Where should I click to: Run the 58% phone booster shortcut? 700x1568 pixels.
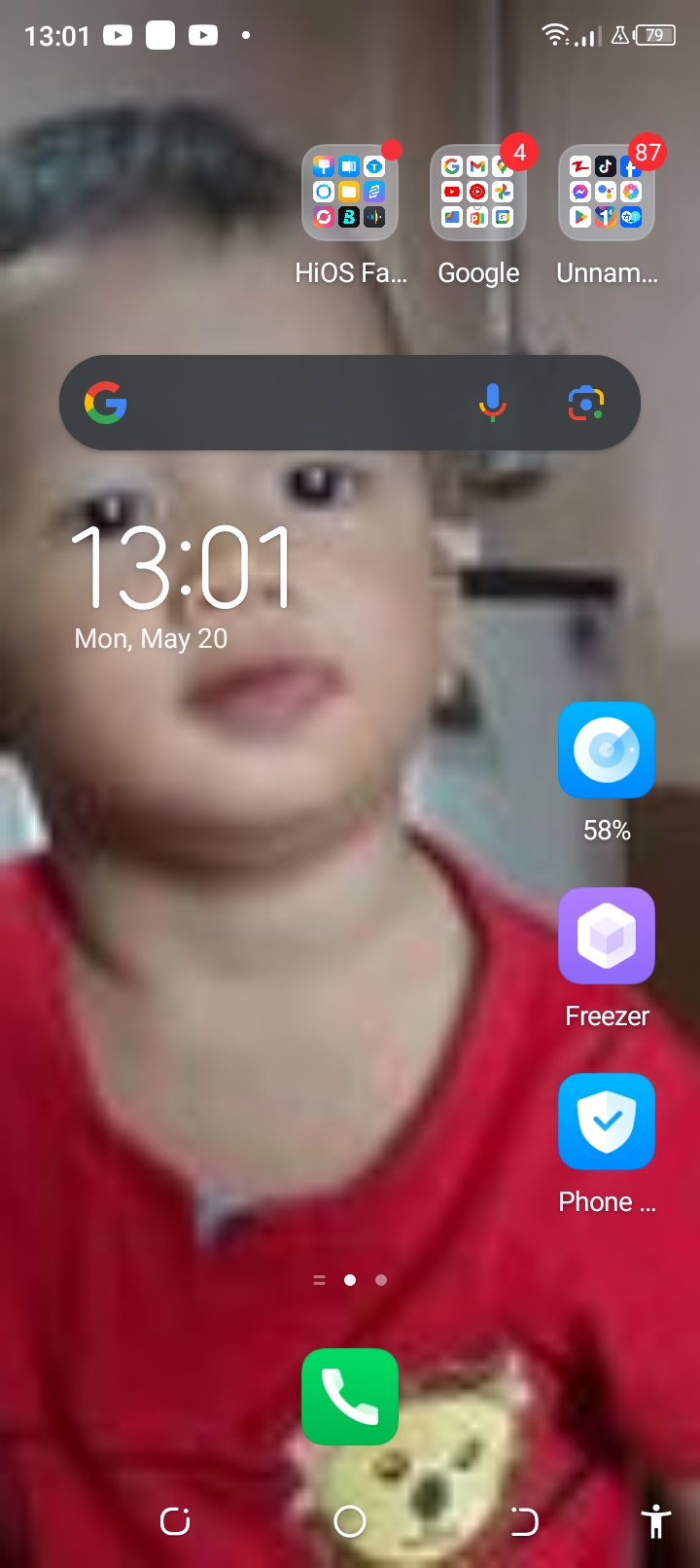pyautogui.click(x=607, y=750)
